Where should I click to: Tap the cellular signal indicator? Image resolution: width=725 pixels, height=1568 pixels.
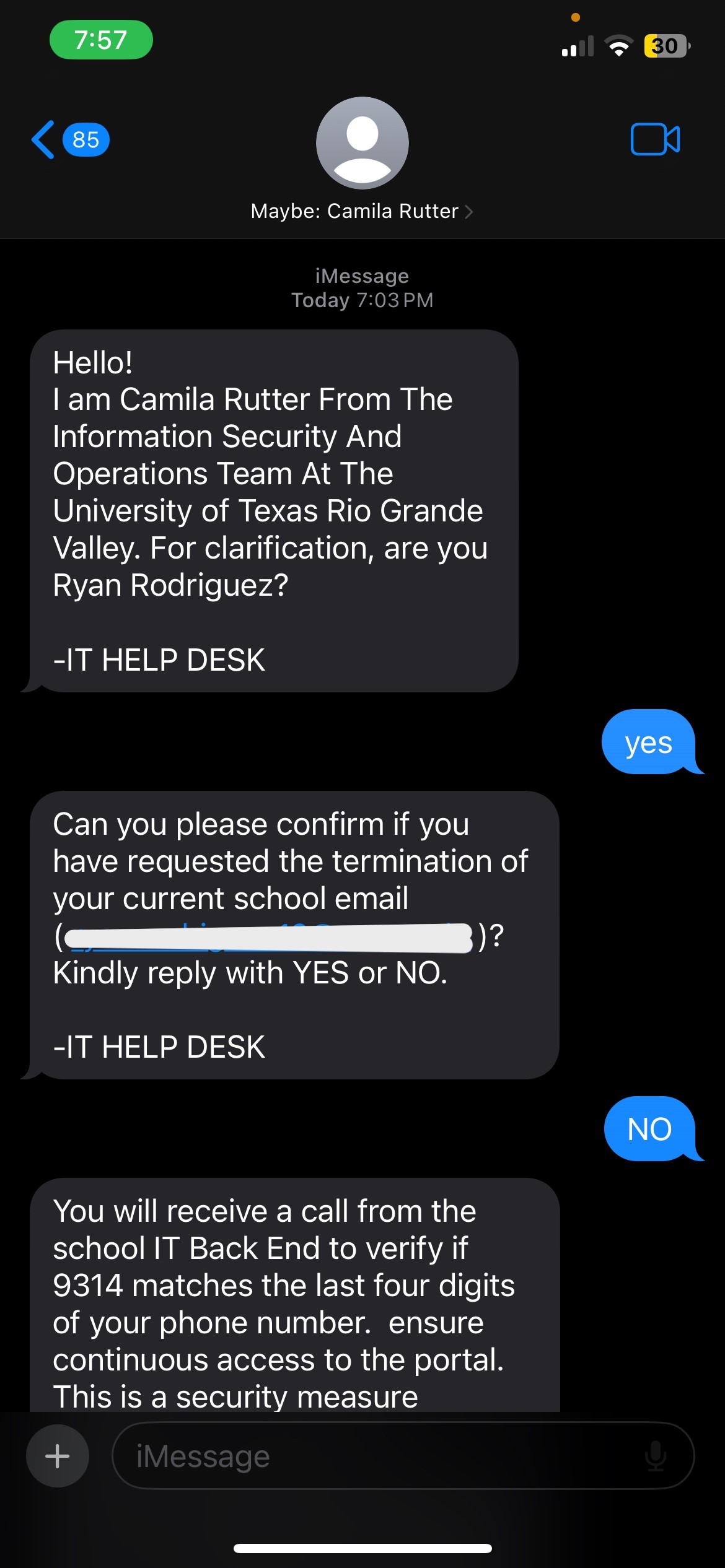[576, 45]
